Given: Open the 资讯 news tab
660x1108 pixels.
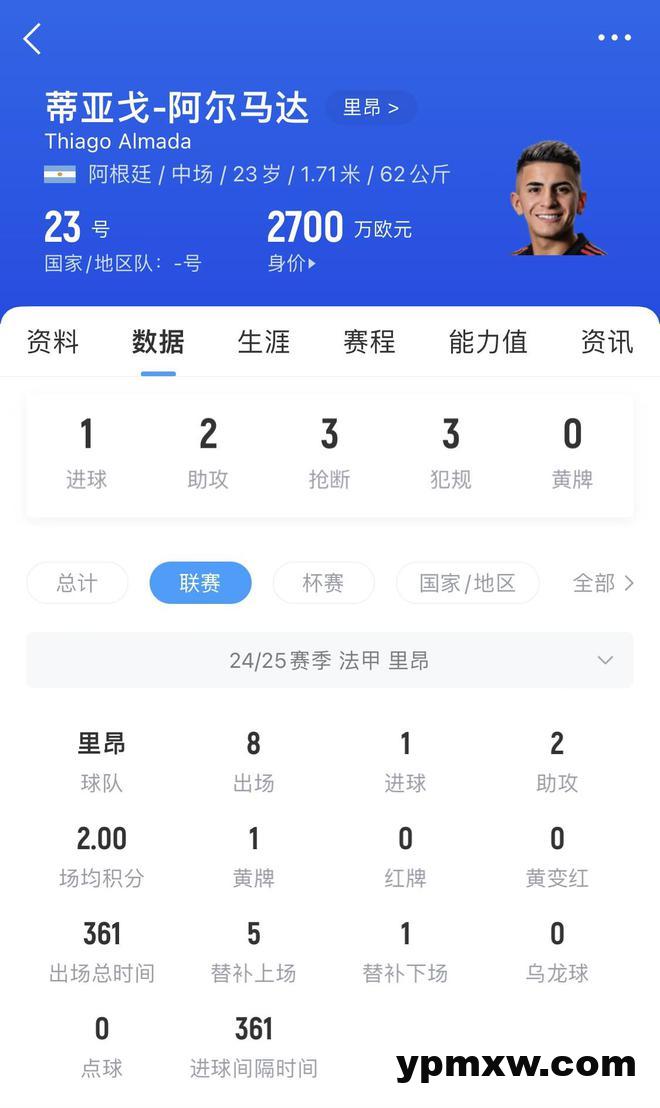Looking at the screenshot, I should click(607, 342).
